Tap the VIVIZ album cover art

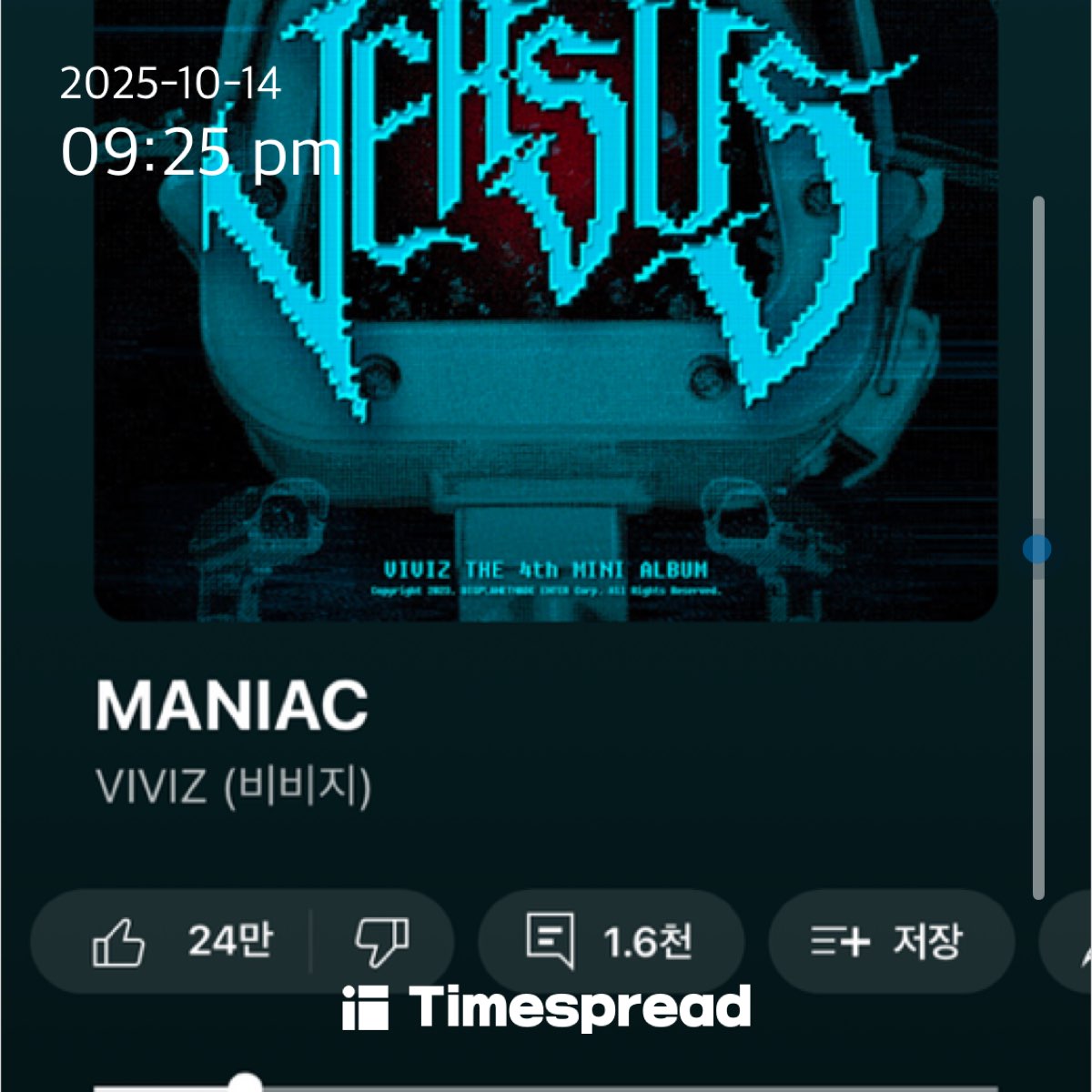pos(546,309)
